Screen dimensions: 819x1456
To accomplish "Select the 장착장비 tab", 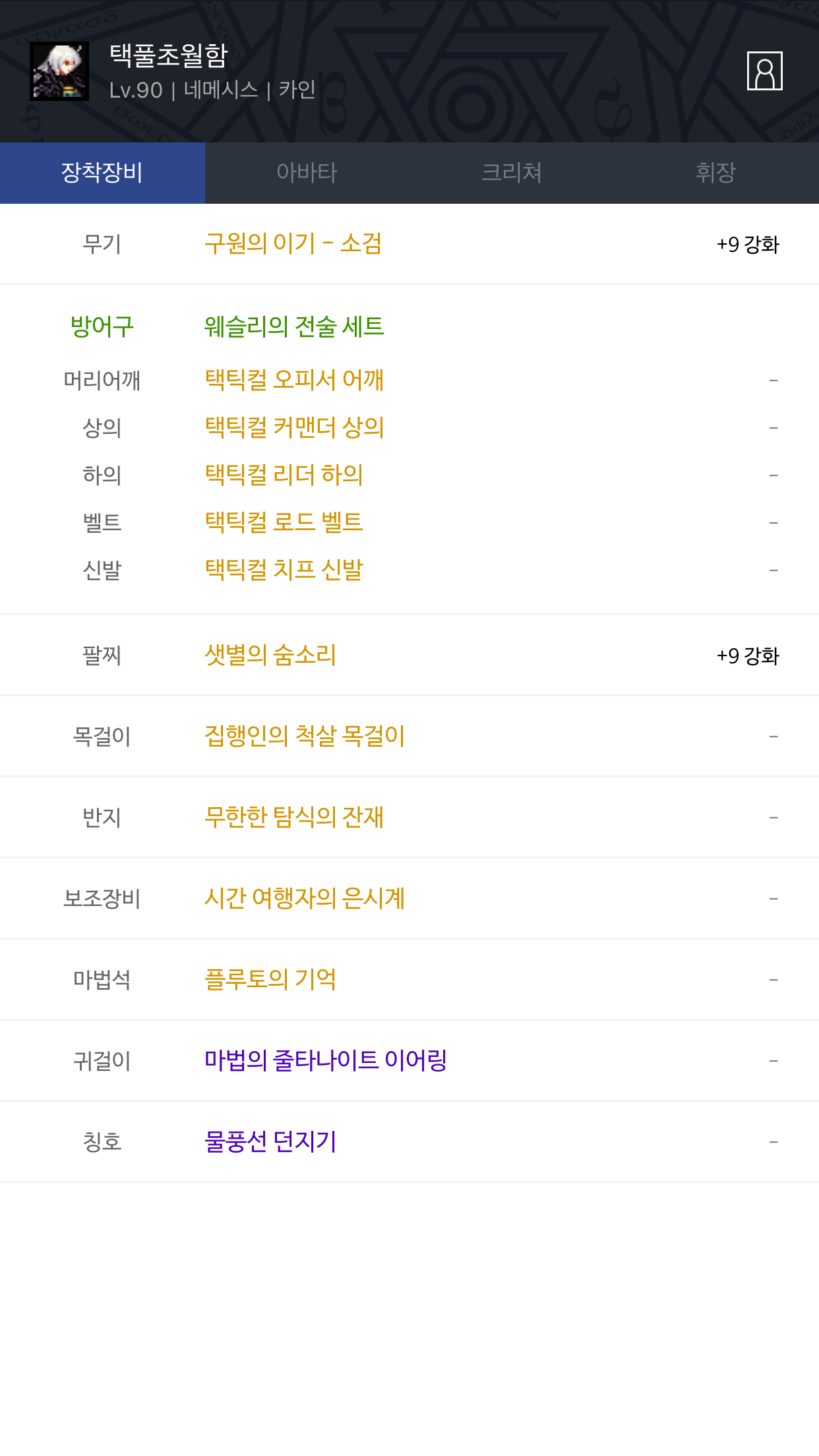I will 102,173.
